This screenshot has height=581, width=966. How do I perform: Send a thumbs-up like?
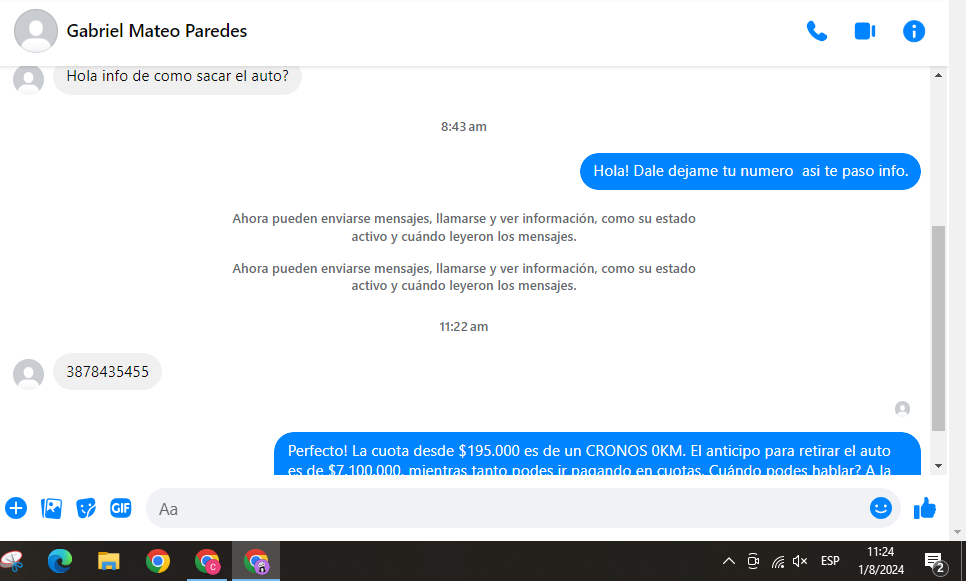(925, 508)
